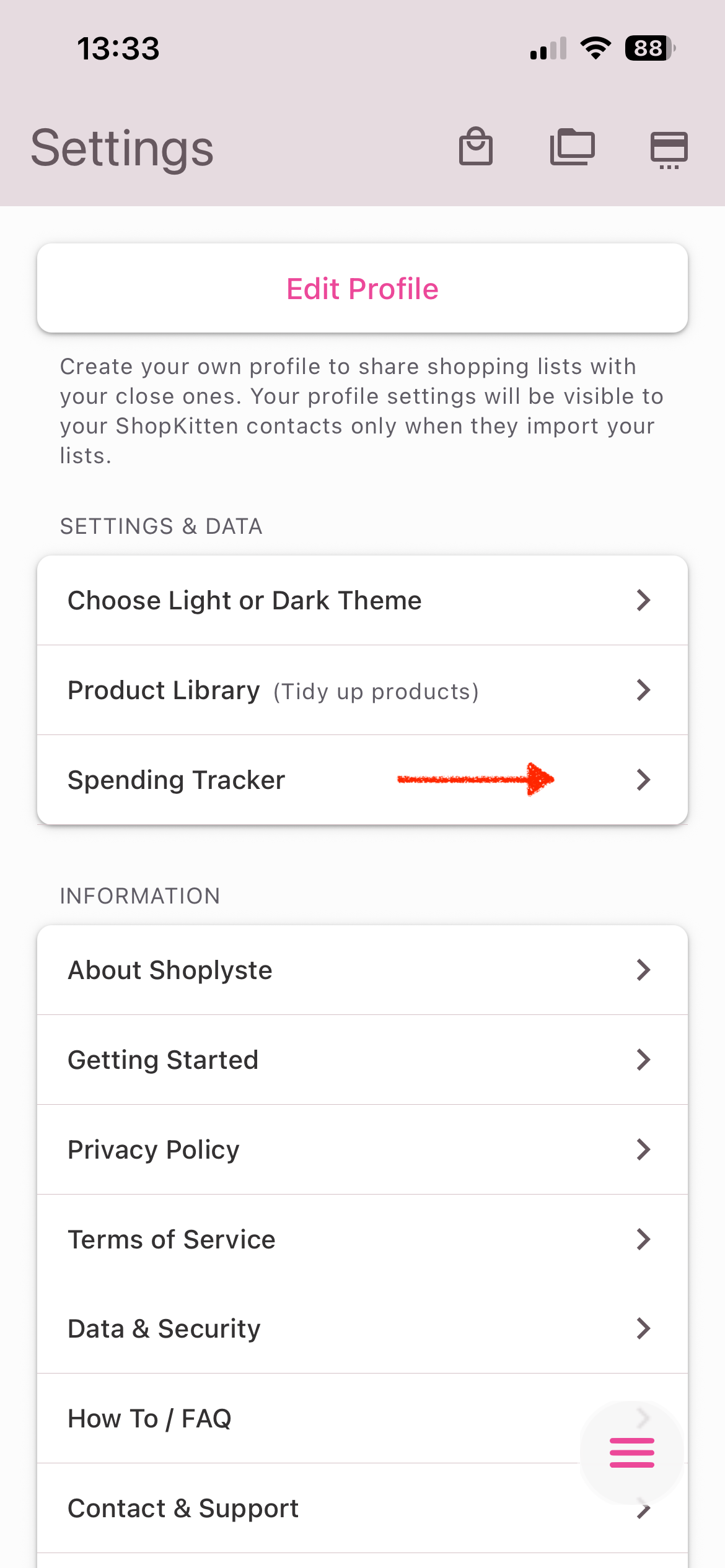Open Data & Security settings
725x1568 pixels.
pyautogui.click(x=362, y=1328)
